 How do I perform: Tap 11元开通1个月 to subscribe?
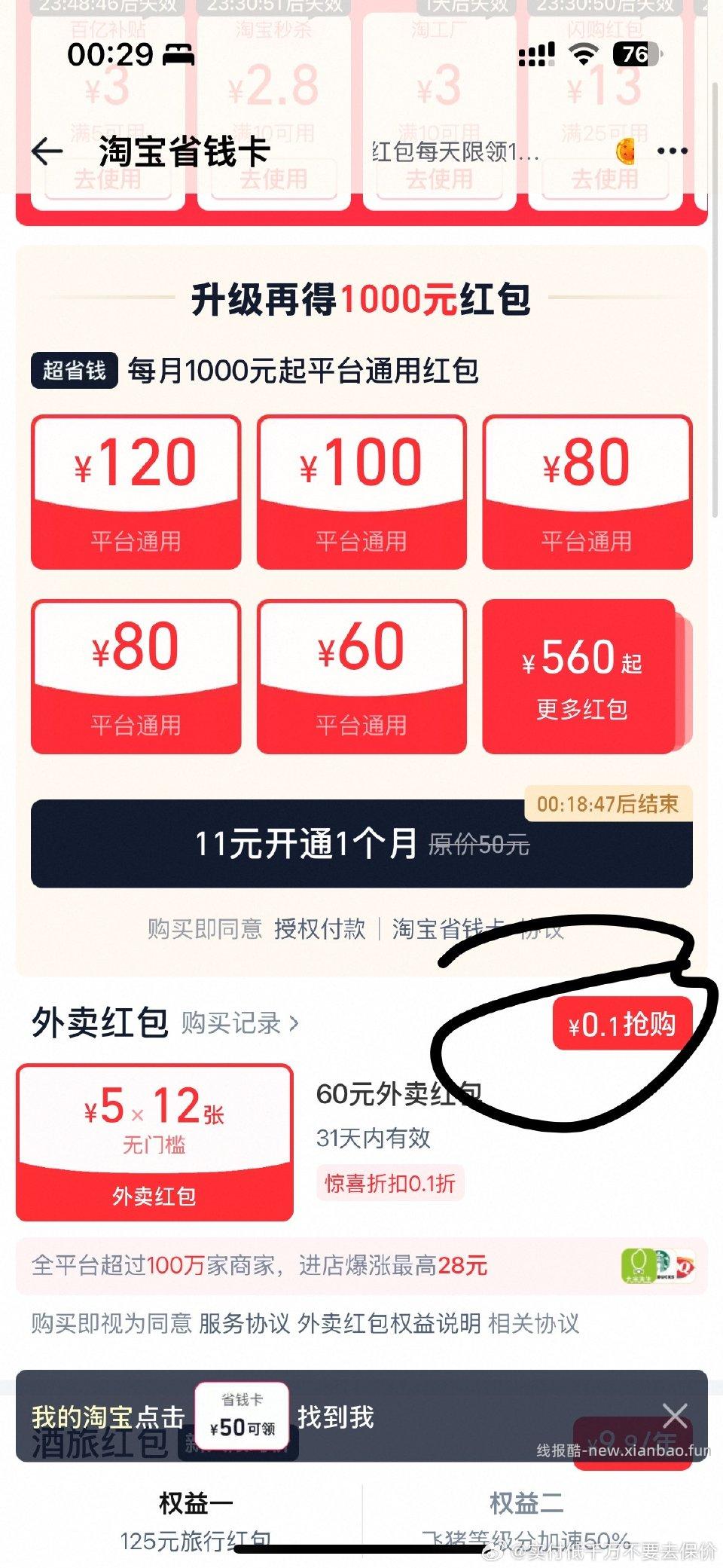pos(361,845)
